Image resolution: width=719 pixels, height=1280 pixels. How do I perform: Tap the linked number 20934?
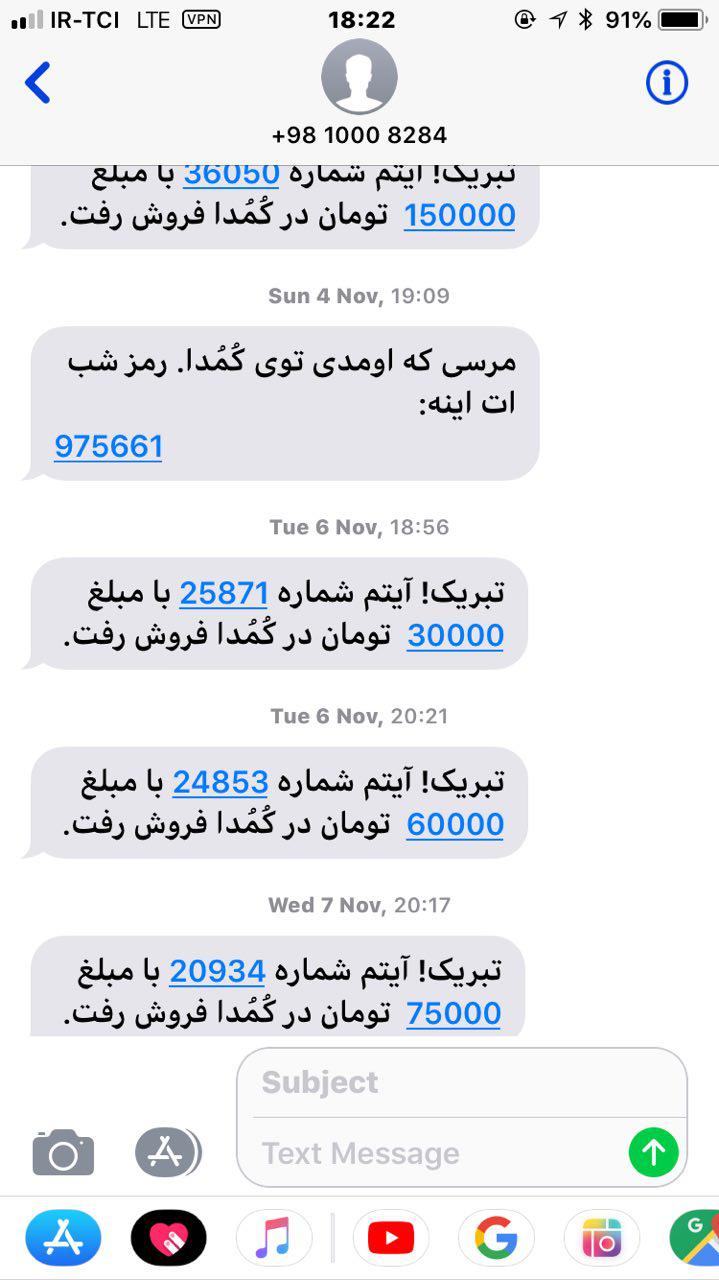tap(217, 971)
